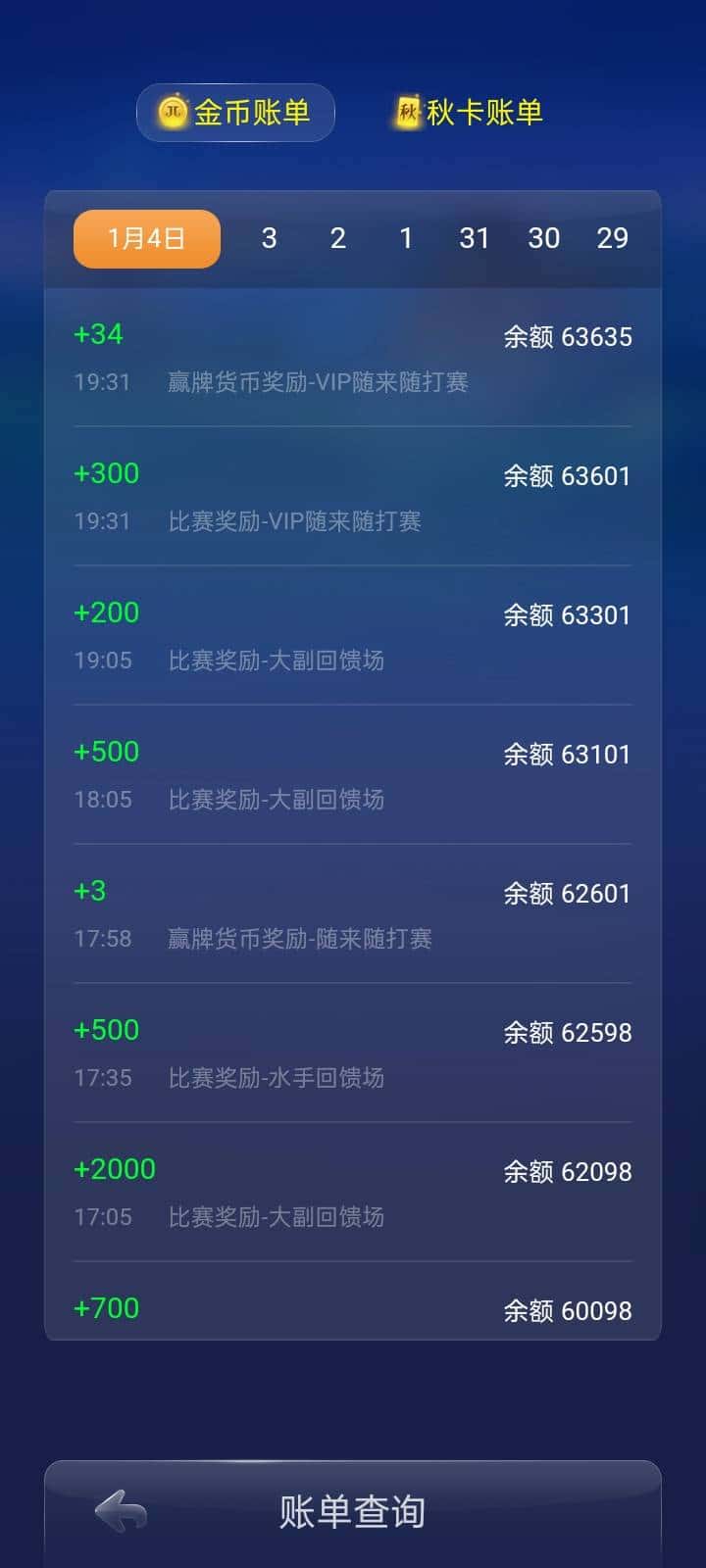The height and width of the screenshot is (1568, 706).
Task: Select date 3 in the date row
Action: point(269,238)
